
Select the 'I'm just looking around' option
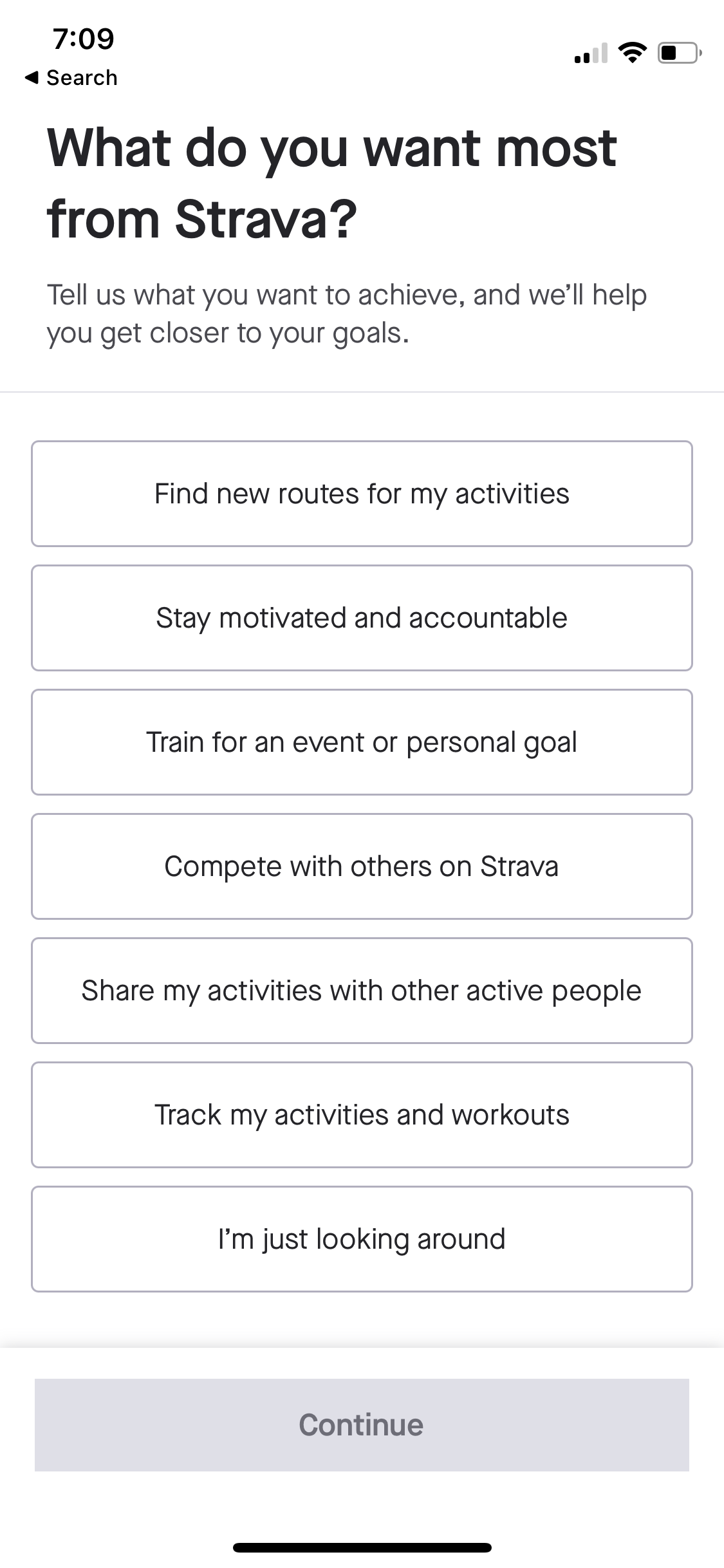coord(362,1238)
